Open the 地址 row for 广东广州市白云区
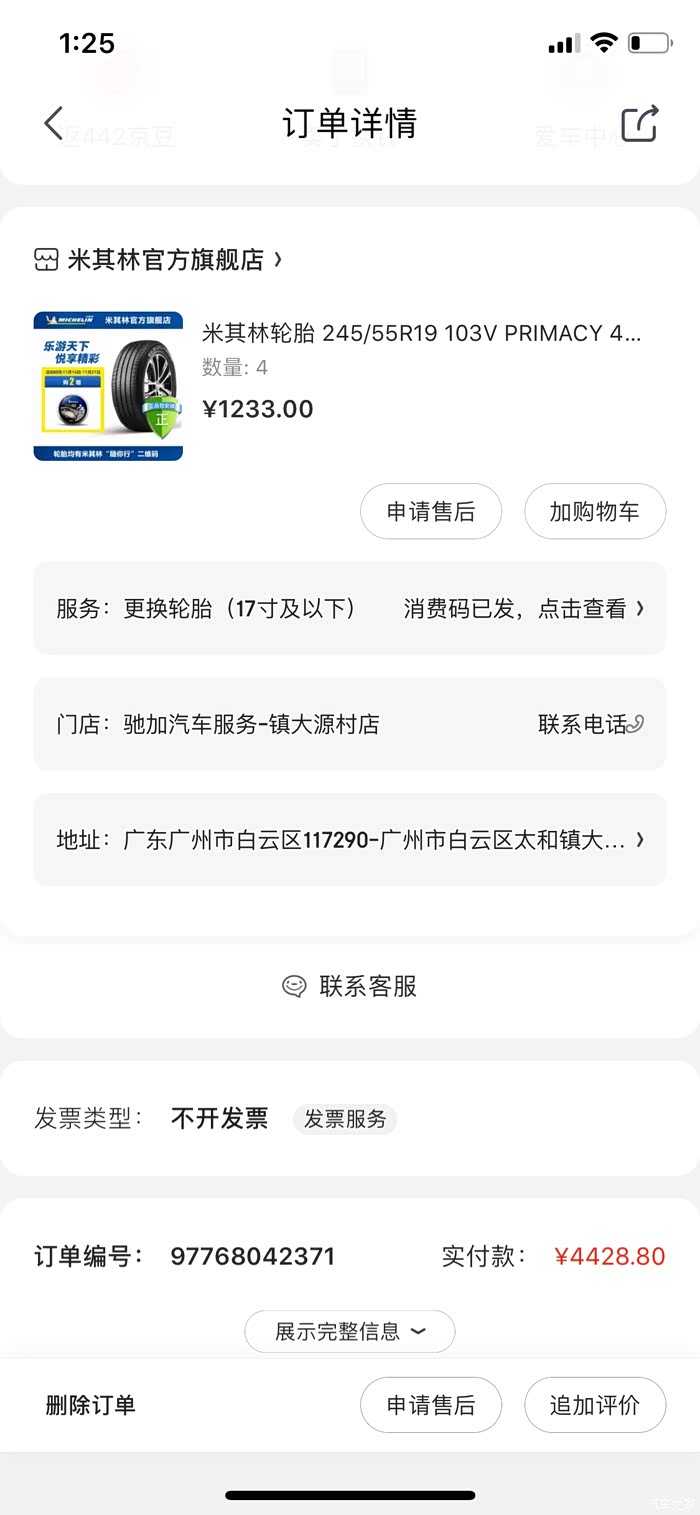Screen dimensions: 700x1515 (x=350, y=840)
